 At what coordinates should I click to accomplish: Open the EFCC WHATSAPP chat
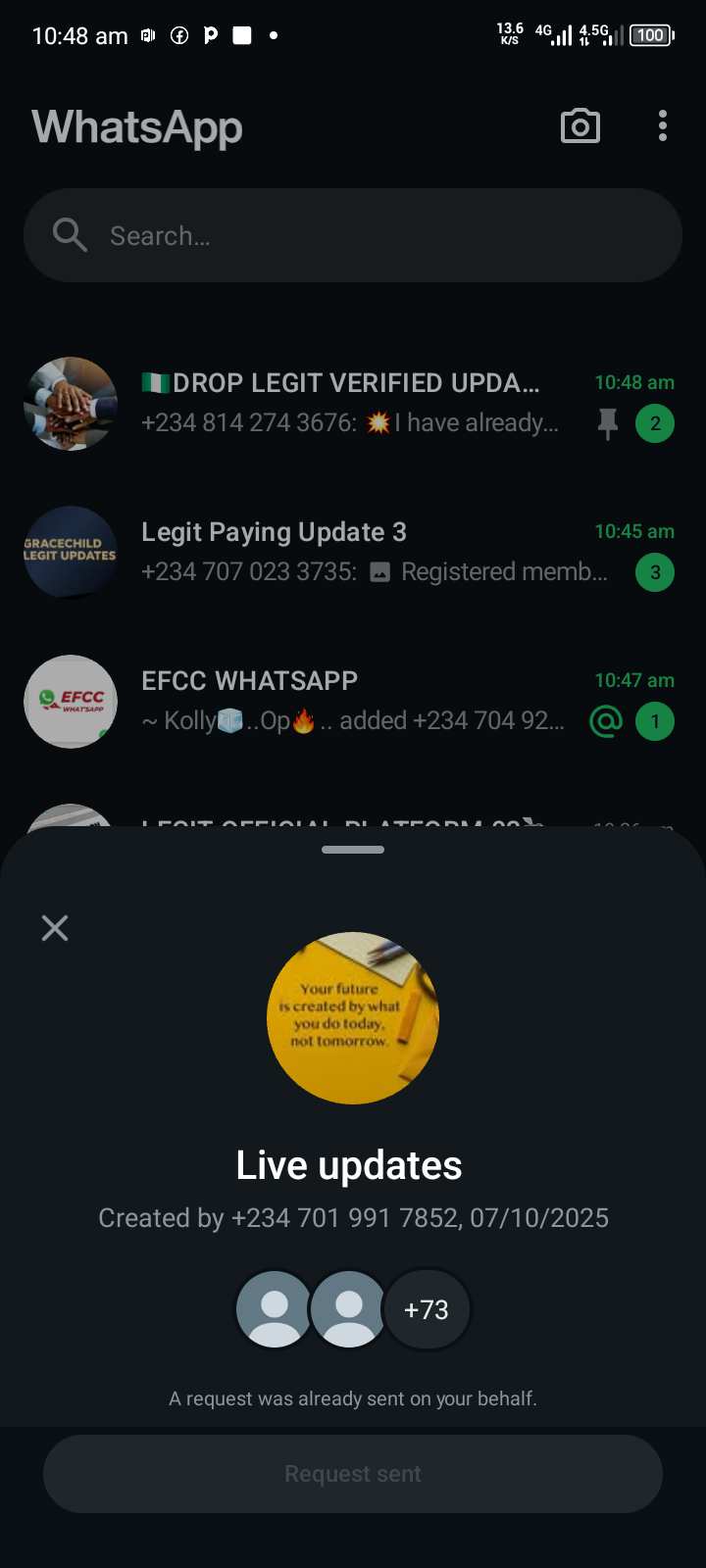[353, 701]
